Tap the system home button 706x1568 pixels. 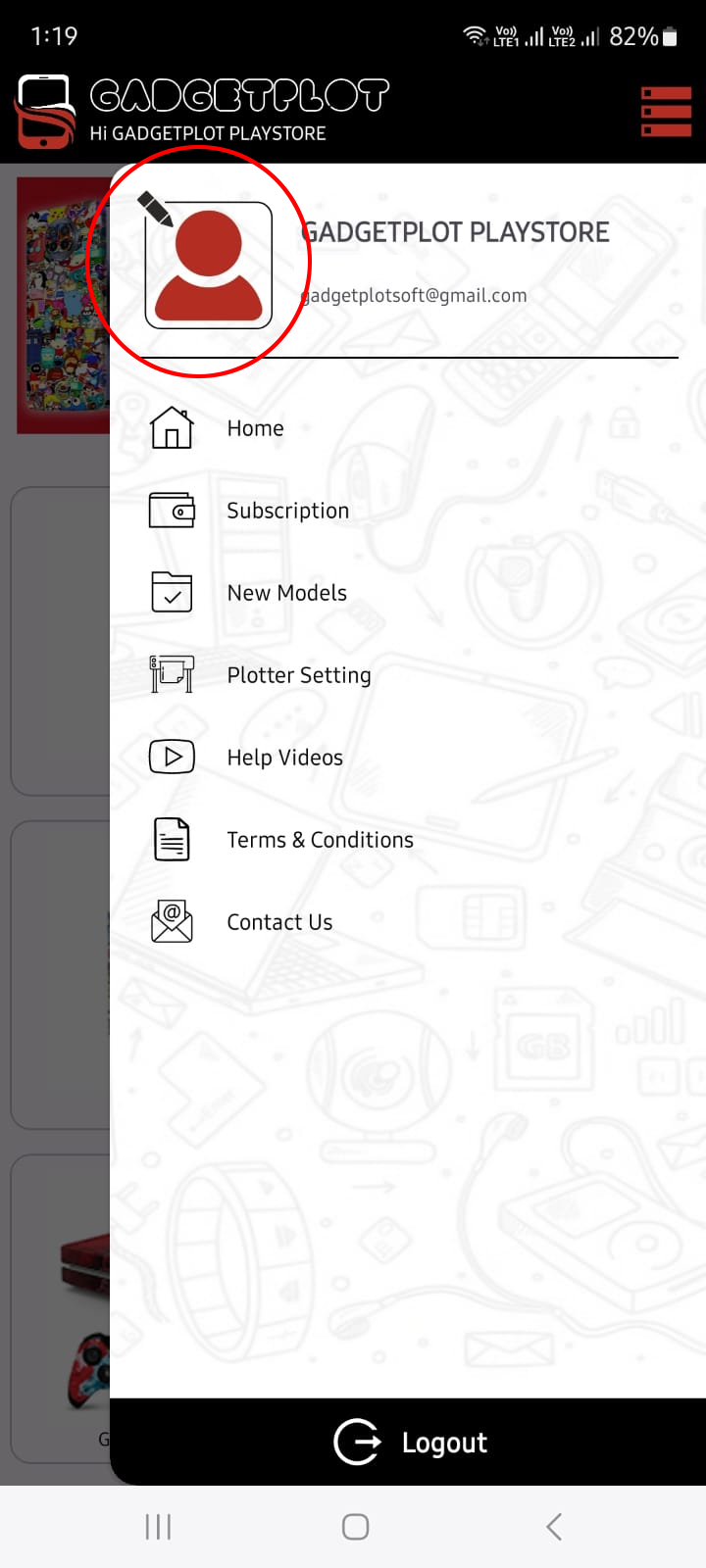[x=355, y=1526]
